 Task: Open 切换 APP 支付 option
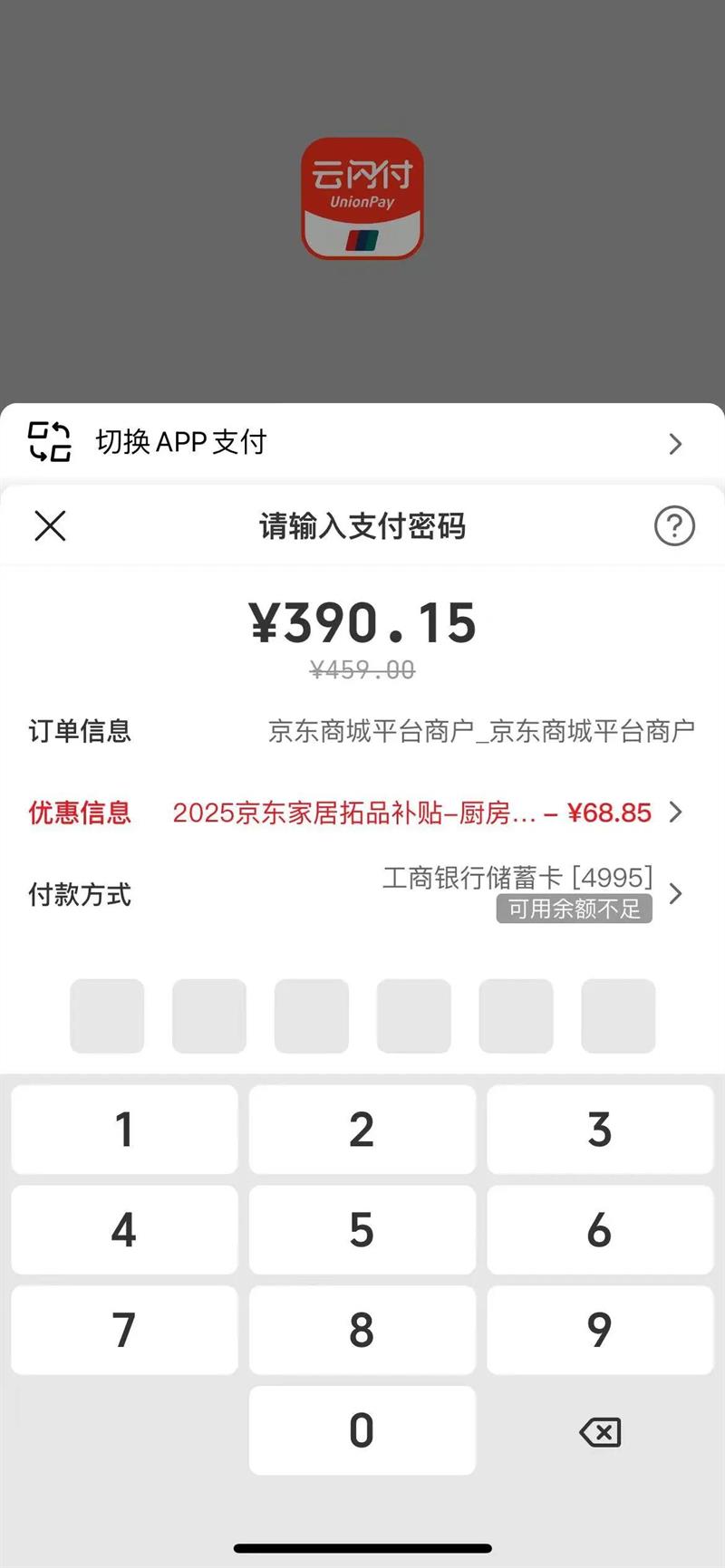coord(362,442)
